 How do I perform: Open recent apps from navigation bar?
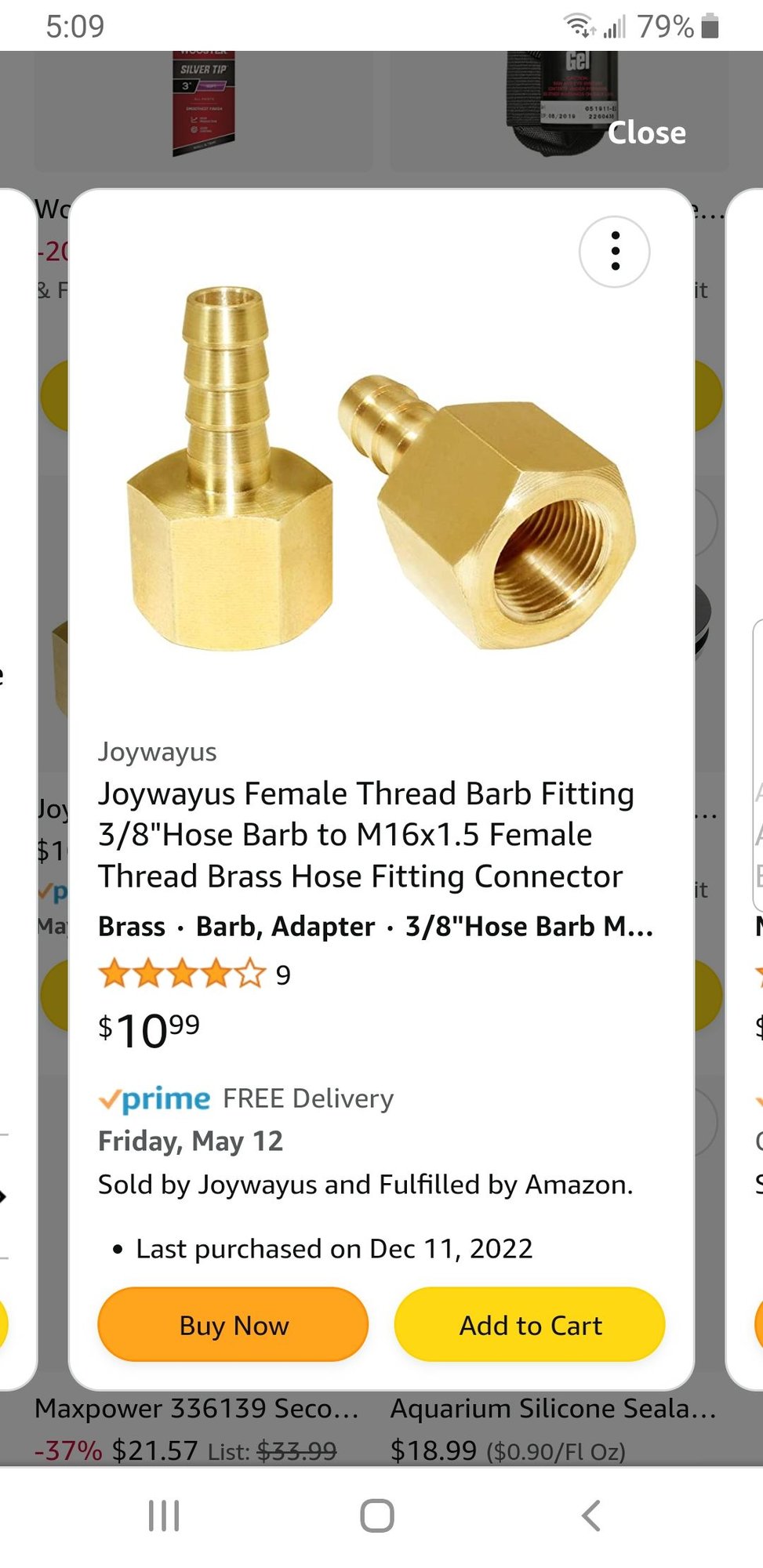pyautogui.click(x=164, y=1515)
